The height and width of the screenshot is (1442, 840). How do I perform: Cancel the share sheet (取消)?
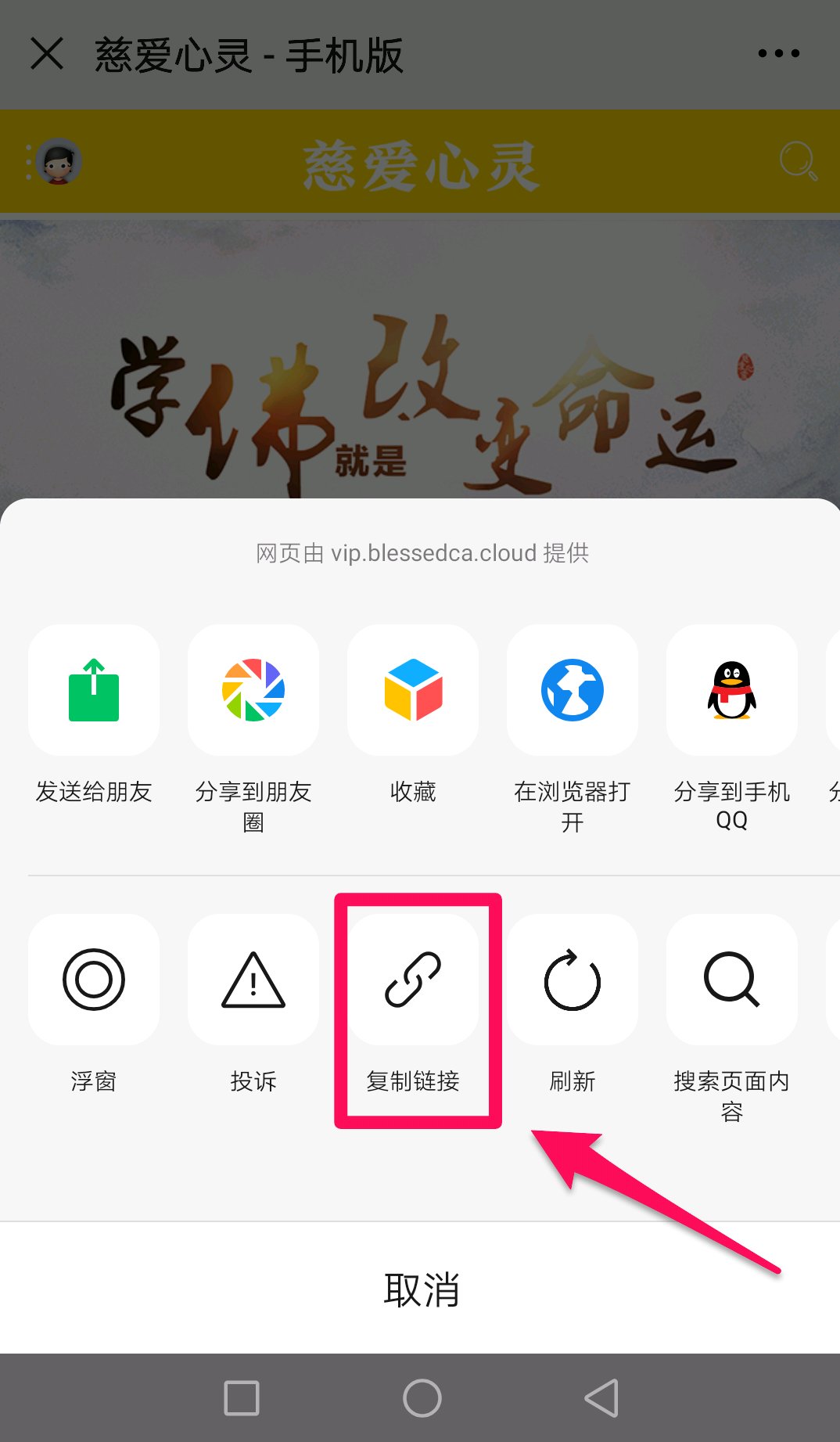tap(420, 1289)
